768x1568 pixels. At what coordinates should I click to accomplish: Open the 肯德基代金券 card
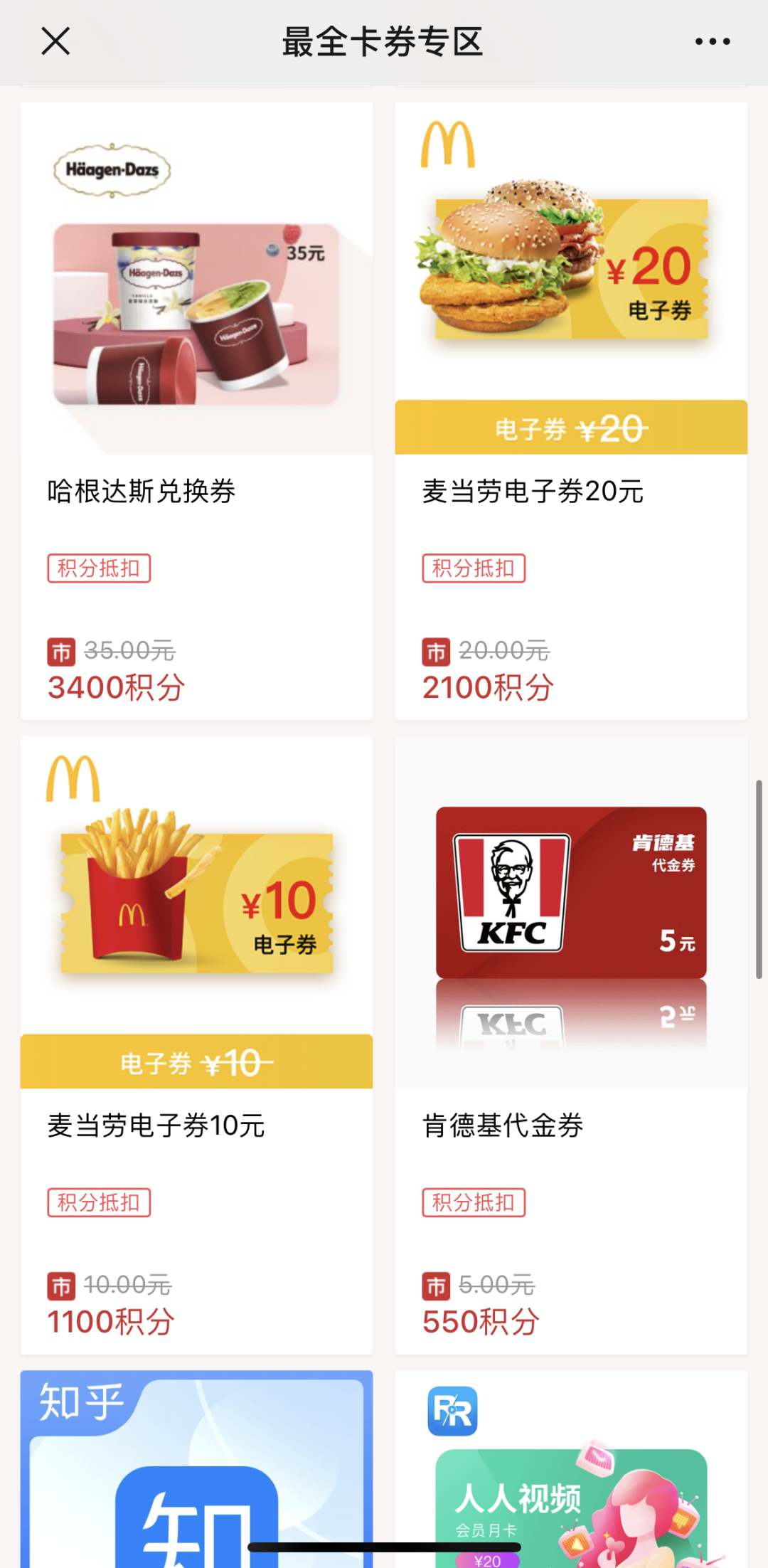pos(571,1044)
